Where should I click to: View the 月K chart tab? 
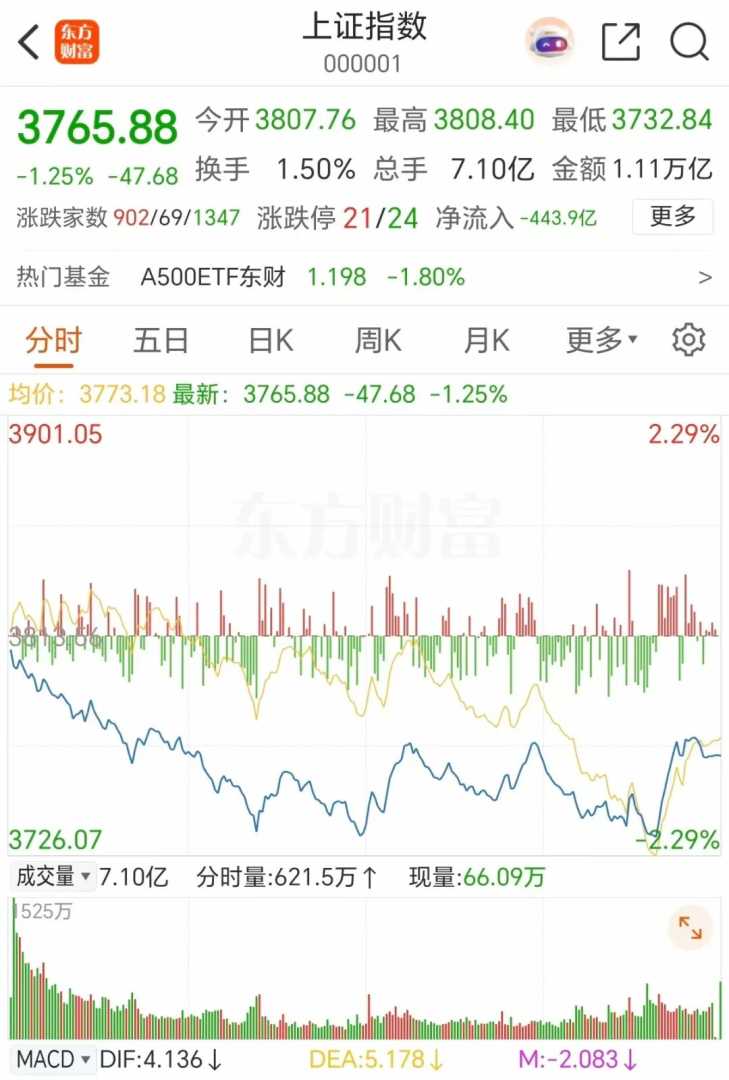[486, 341]
